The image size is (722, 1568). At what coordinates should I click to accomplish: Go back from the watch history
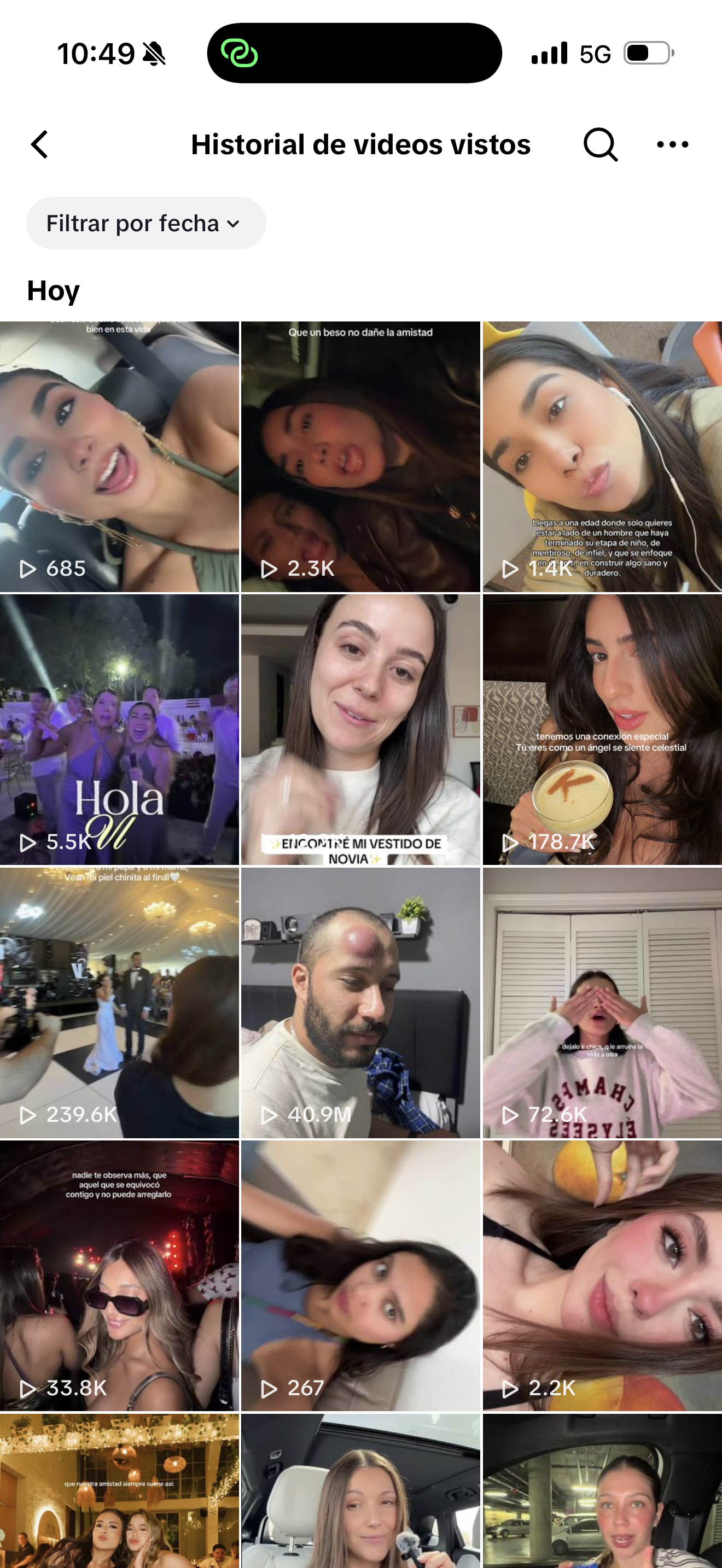click(40, 145)
